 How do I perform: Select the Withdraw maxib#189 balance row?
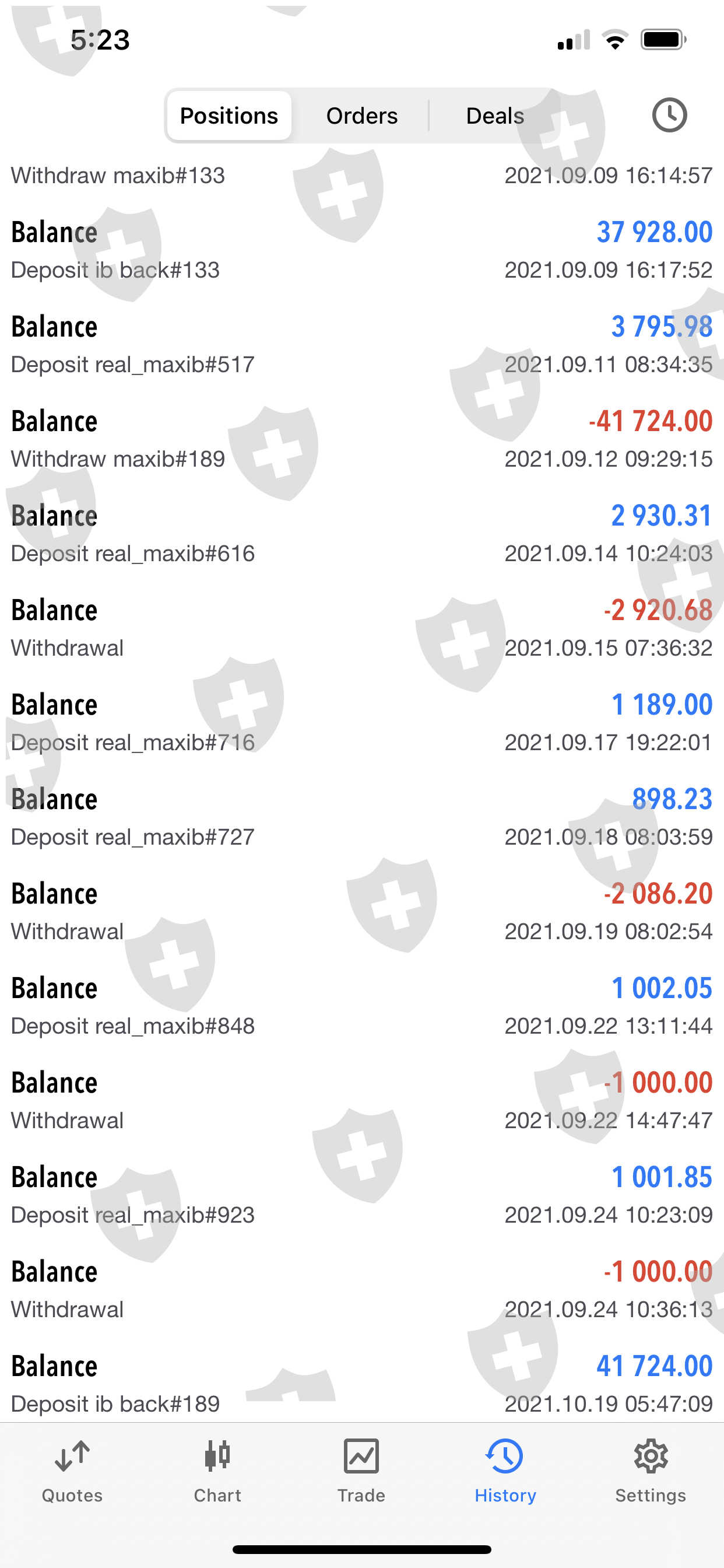[362, 439]
